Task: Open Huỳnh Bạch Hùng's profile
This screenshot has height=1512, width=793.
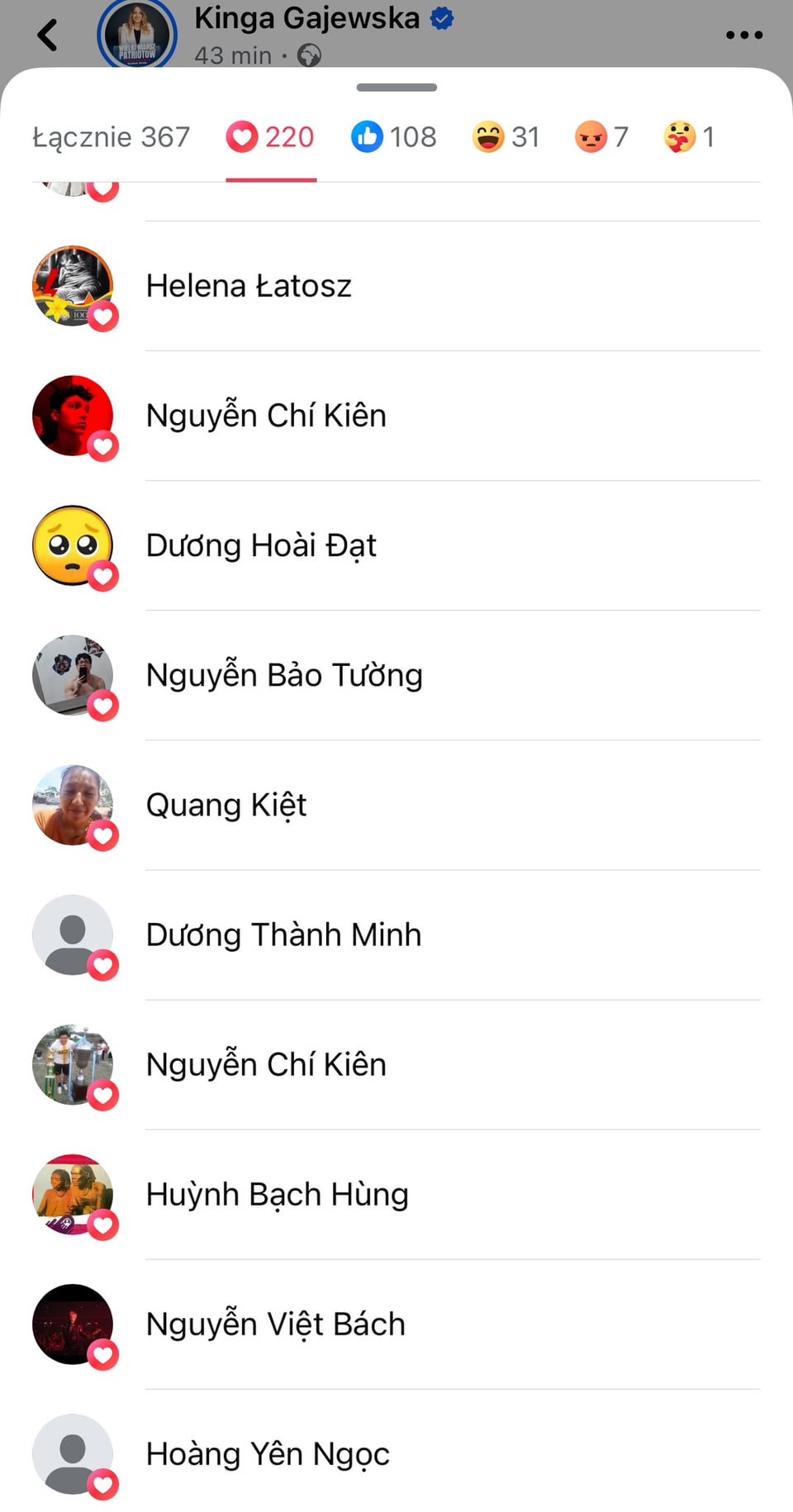Action: pyautogui.click(x=277, y=1194)
